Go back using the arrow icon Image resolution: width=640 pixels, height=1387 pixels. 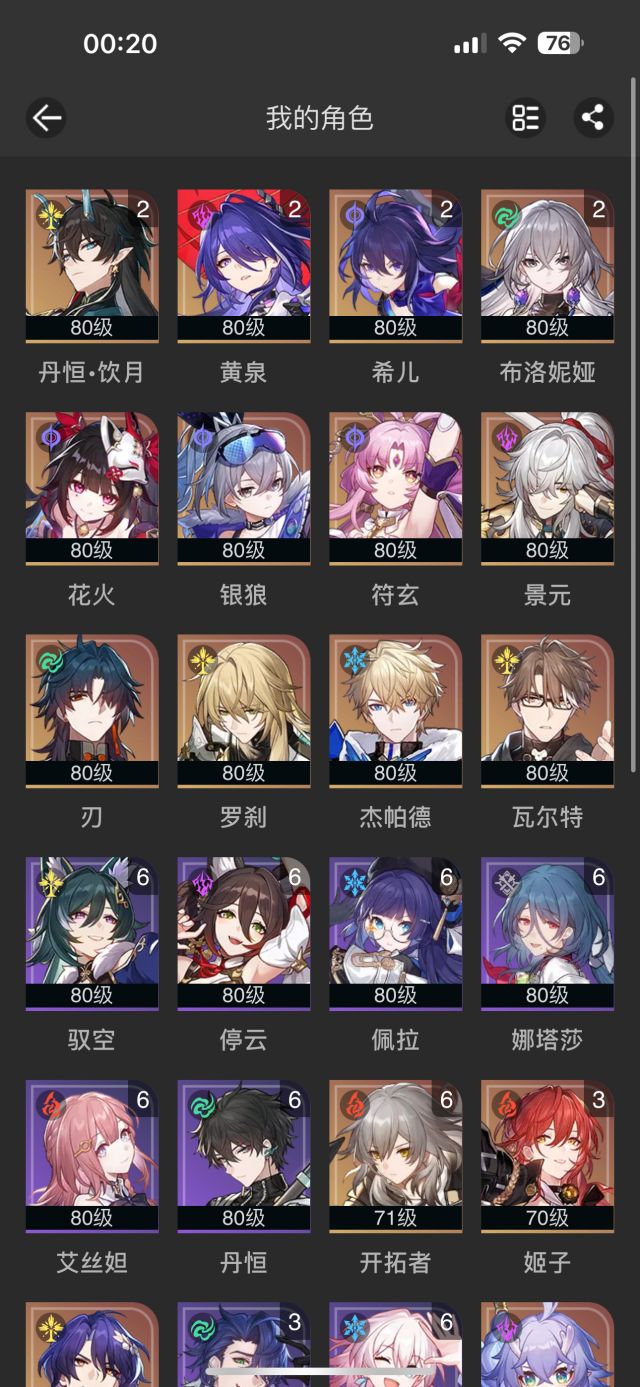(x=47, y=118)
